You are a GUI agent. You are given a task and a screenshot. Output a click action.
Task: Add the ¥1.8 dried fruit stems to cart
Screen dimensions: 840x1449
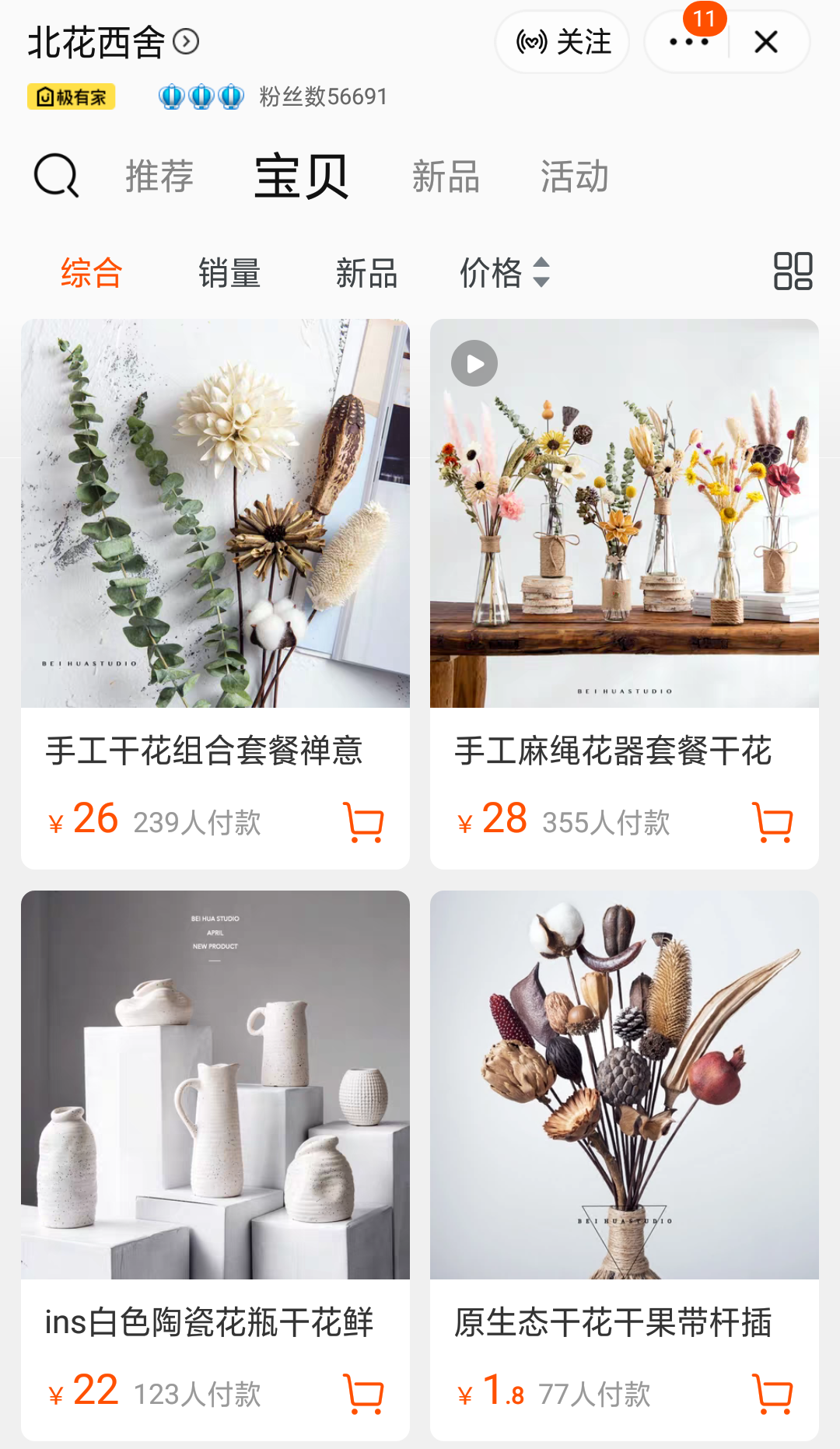tap(772, 1394)
